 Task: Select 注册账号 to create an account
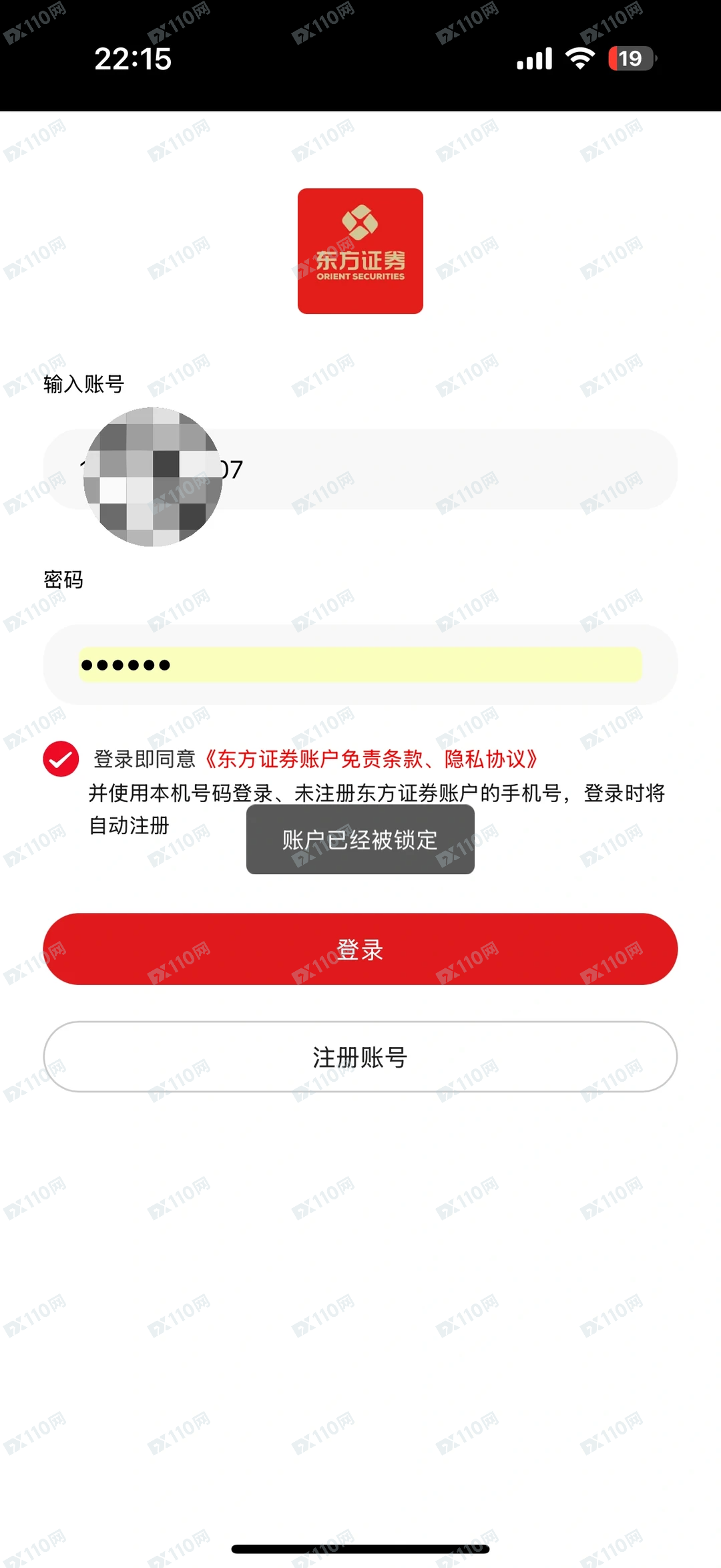[360, 1057]
